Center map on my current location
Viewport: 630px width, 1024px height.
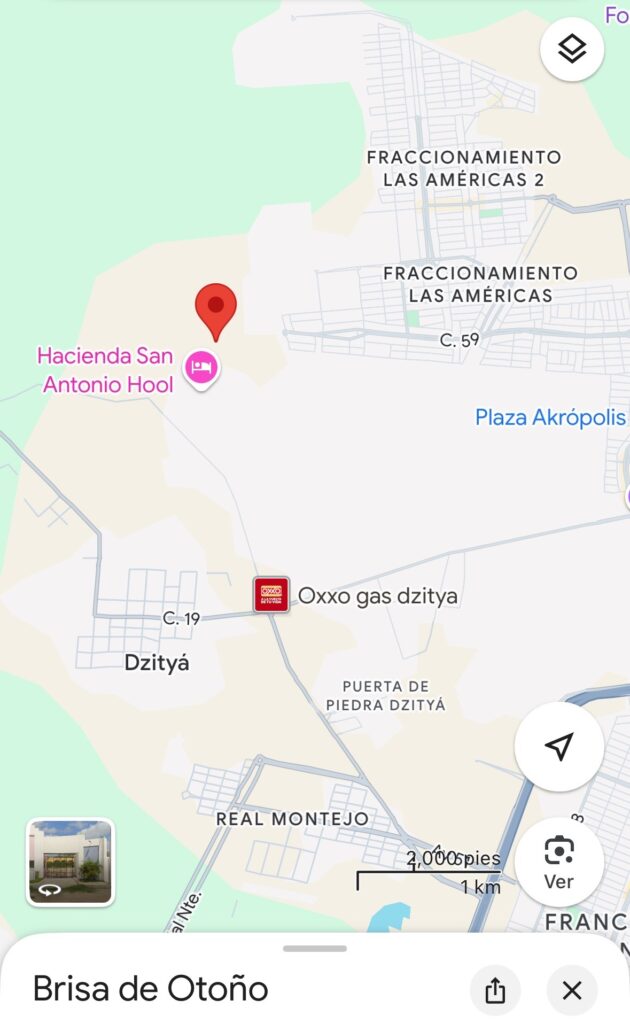coord(559,746)
